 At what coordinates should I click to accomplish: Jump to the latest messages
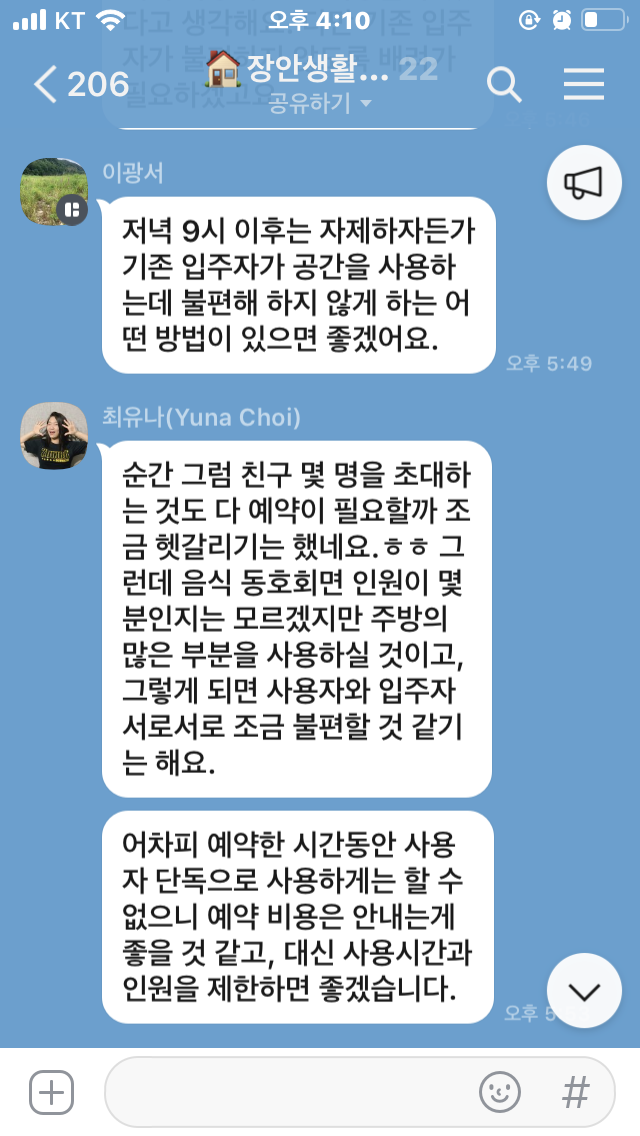[x=584, y=990]
